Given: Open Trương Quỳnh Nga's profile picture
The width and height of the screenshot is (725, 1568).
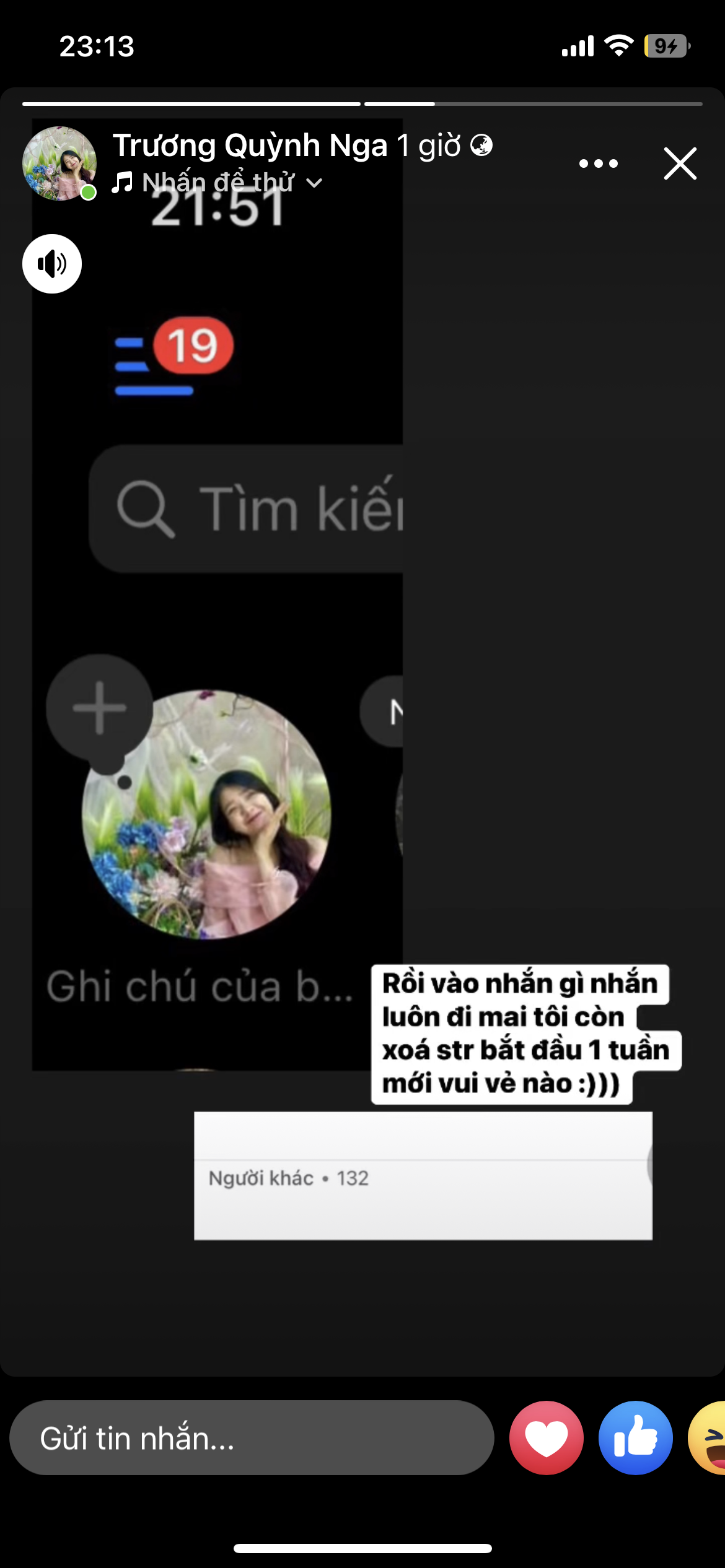Looking at the screenshot, I should point(59,163).
